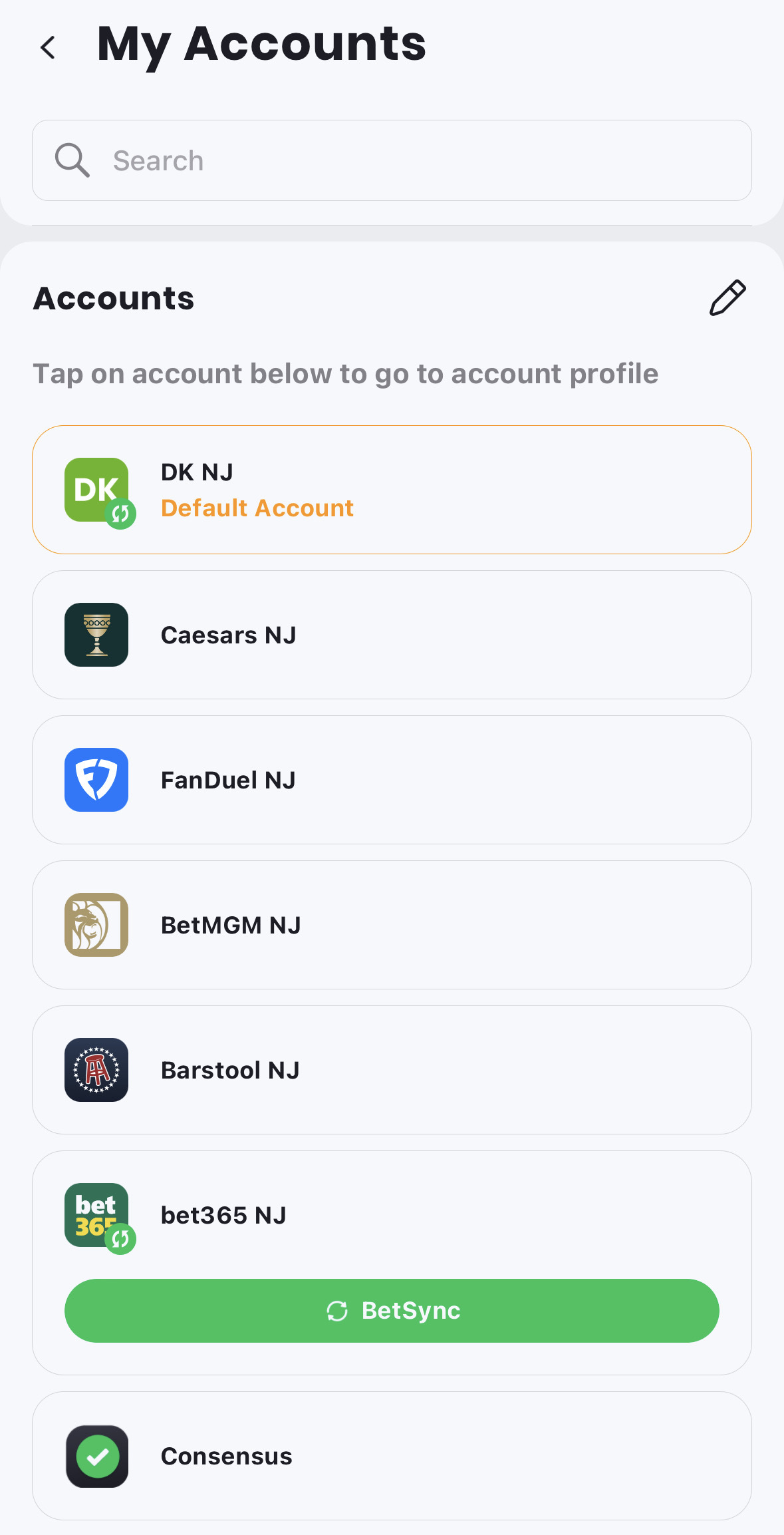784x1535 pixels.
Task: Edit accounts with the pencil icon
Action: point(727,297)
